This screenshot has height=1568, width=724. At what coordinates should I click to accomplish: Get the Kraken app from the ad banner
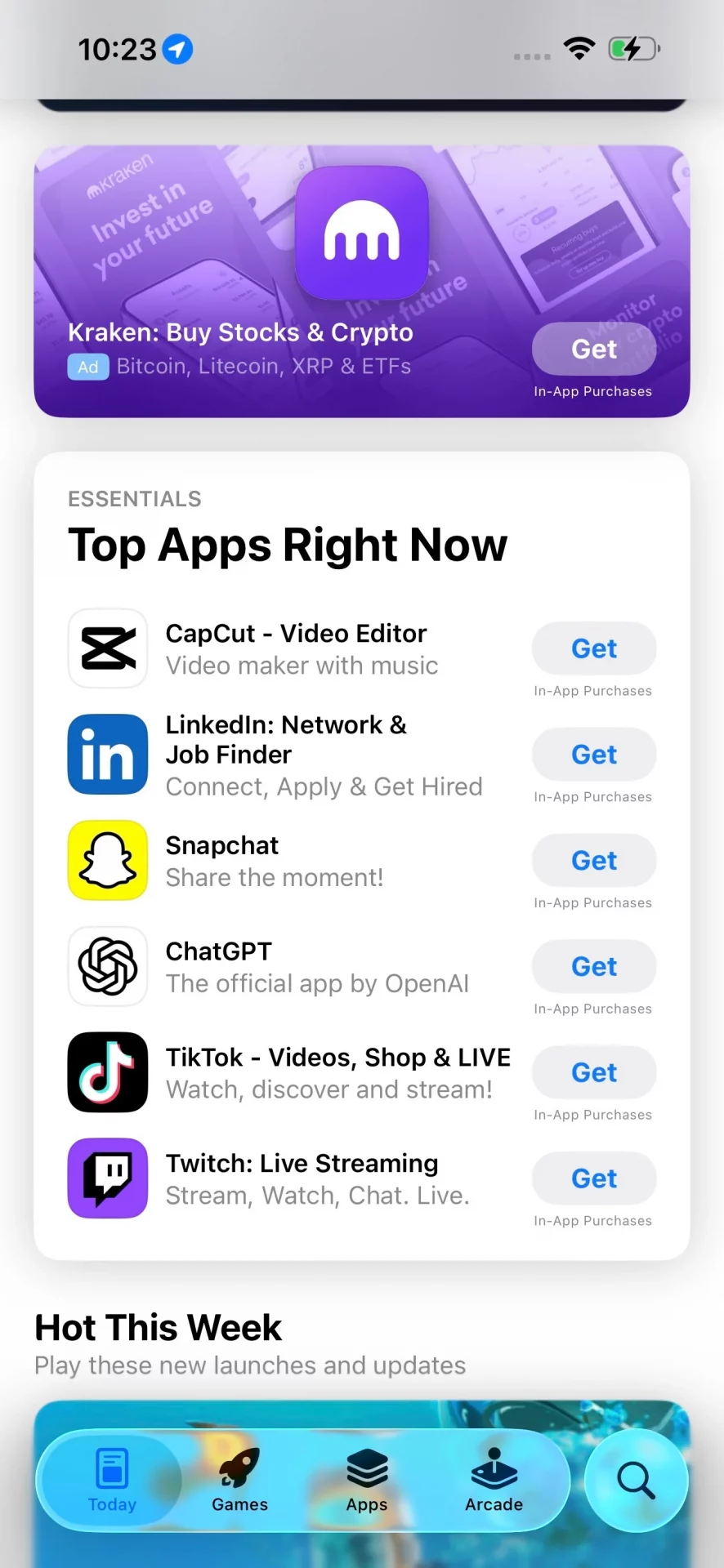594,349
